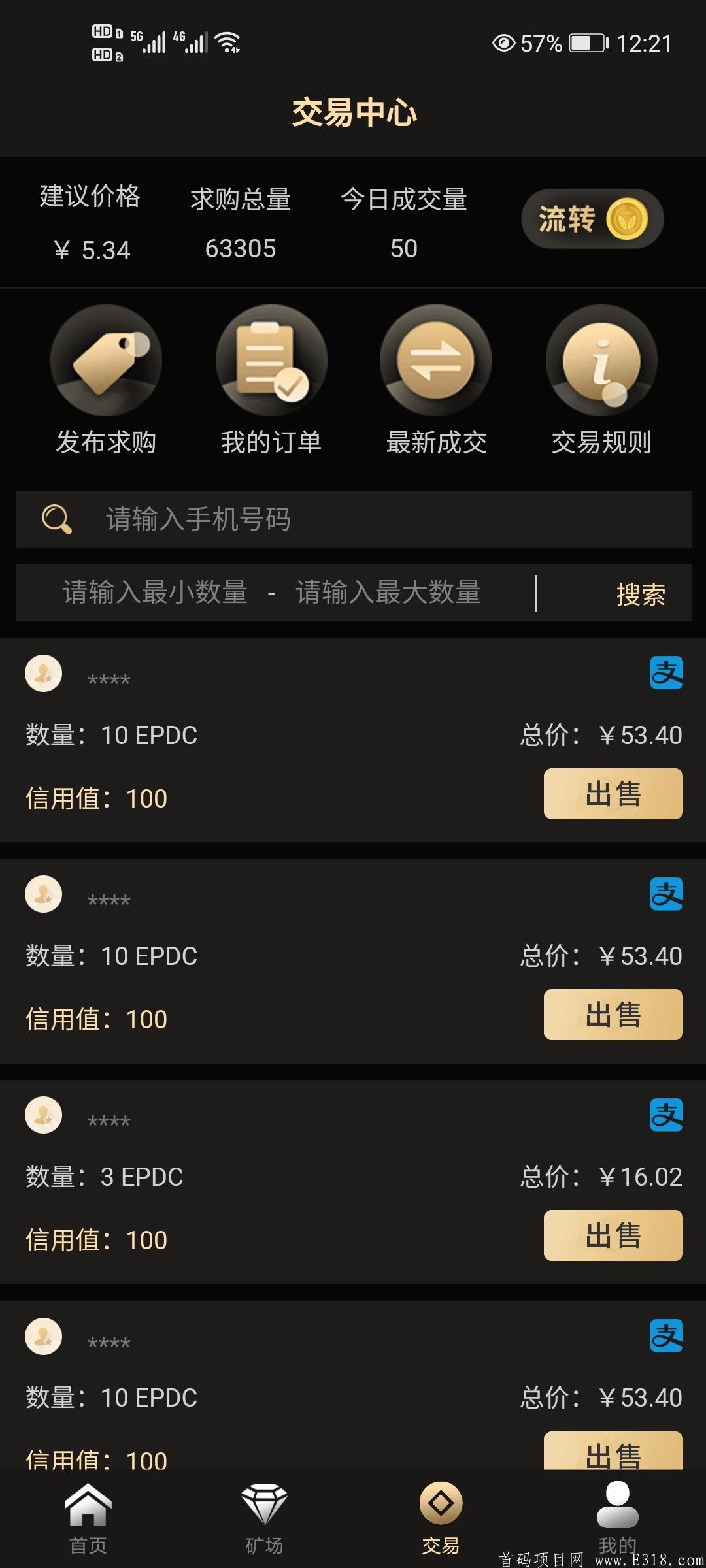Click the 请输入最大数量 input field
706x1568 pixels.
coord(389,593)
